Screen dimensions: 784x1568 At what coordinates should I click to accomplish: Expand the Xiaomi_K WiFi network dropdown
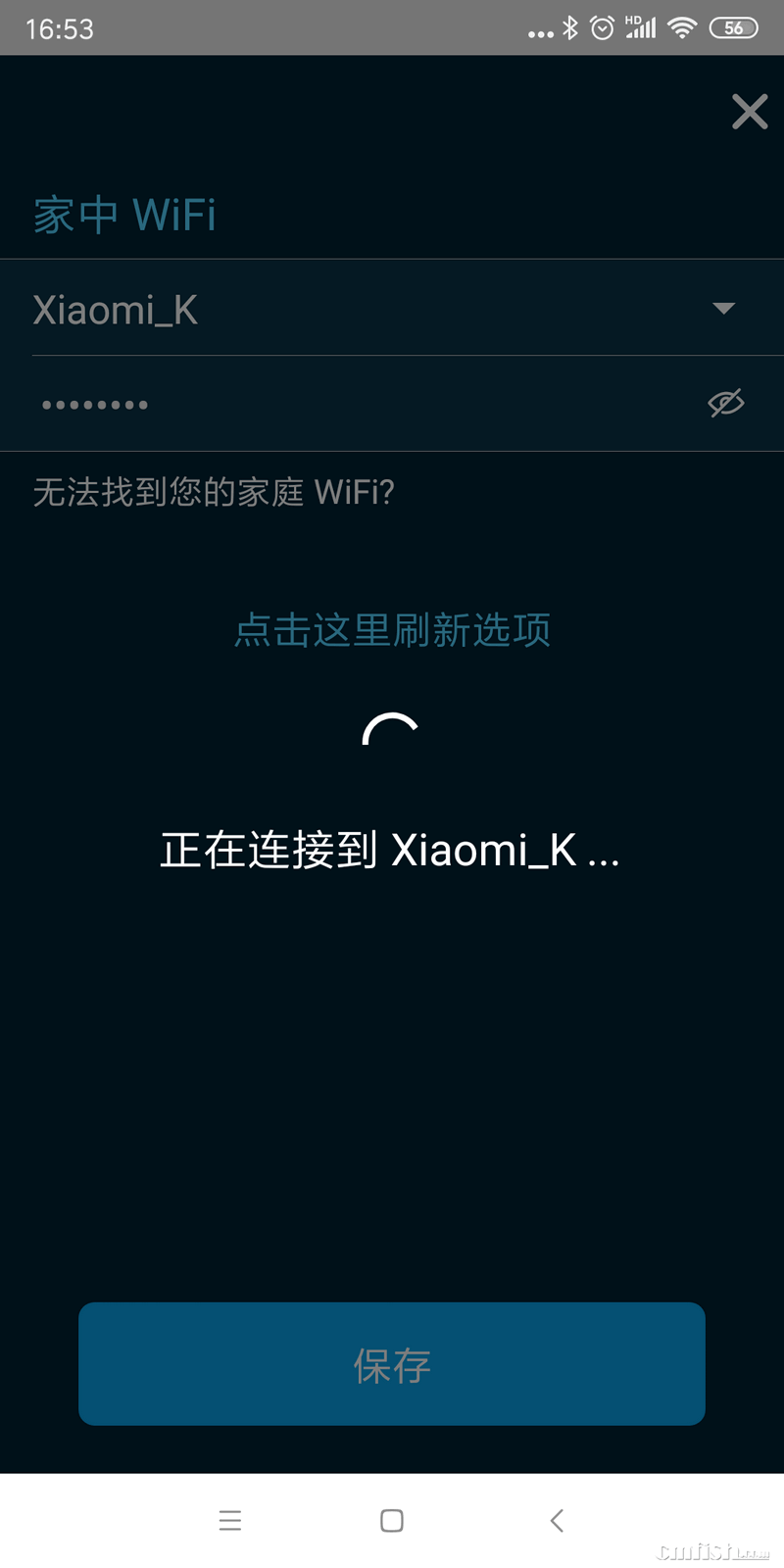(723, 309)
